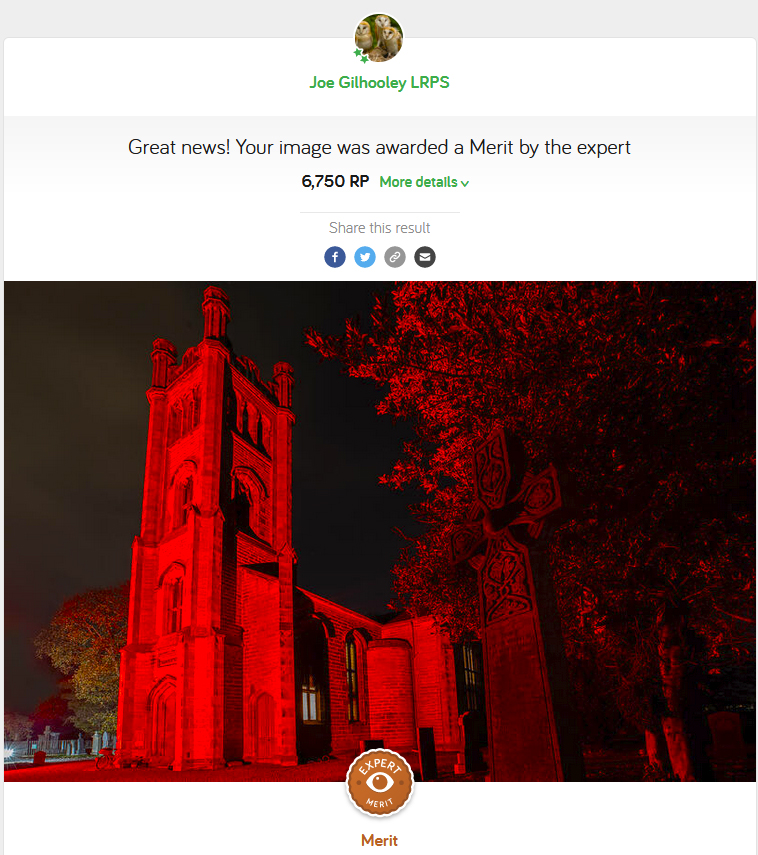The height and width of the screenshot is (855, 758).
Task: Open the Joe Gilhooley LRPS name link
Action: [x=379, y=83]
